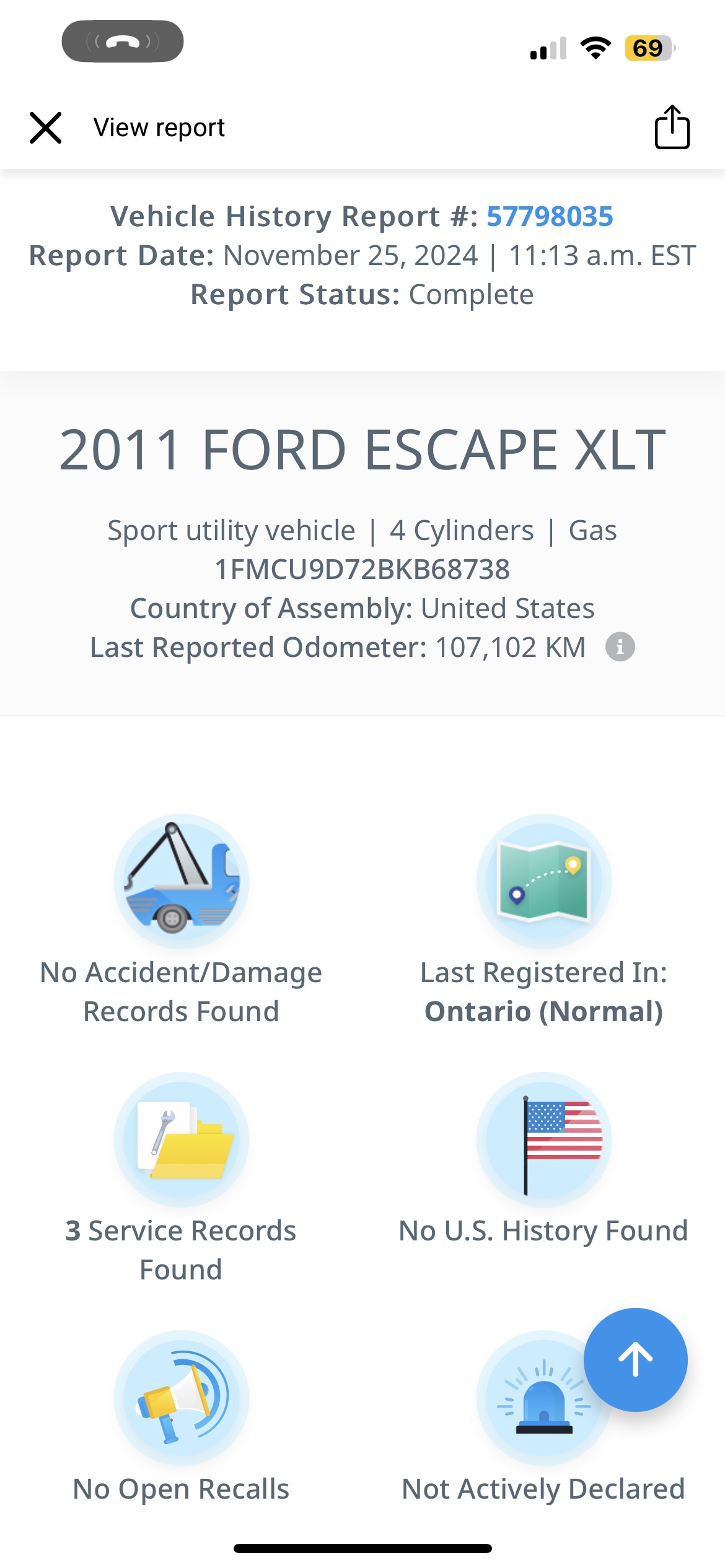Share the vehicle history report
725x1568 pixels.
(x=672, y=128)
